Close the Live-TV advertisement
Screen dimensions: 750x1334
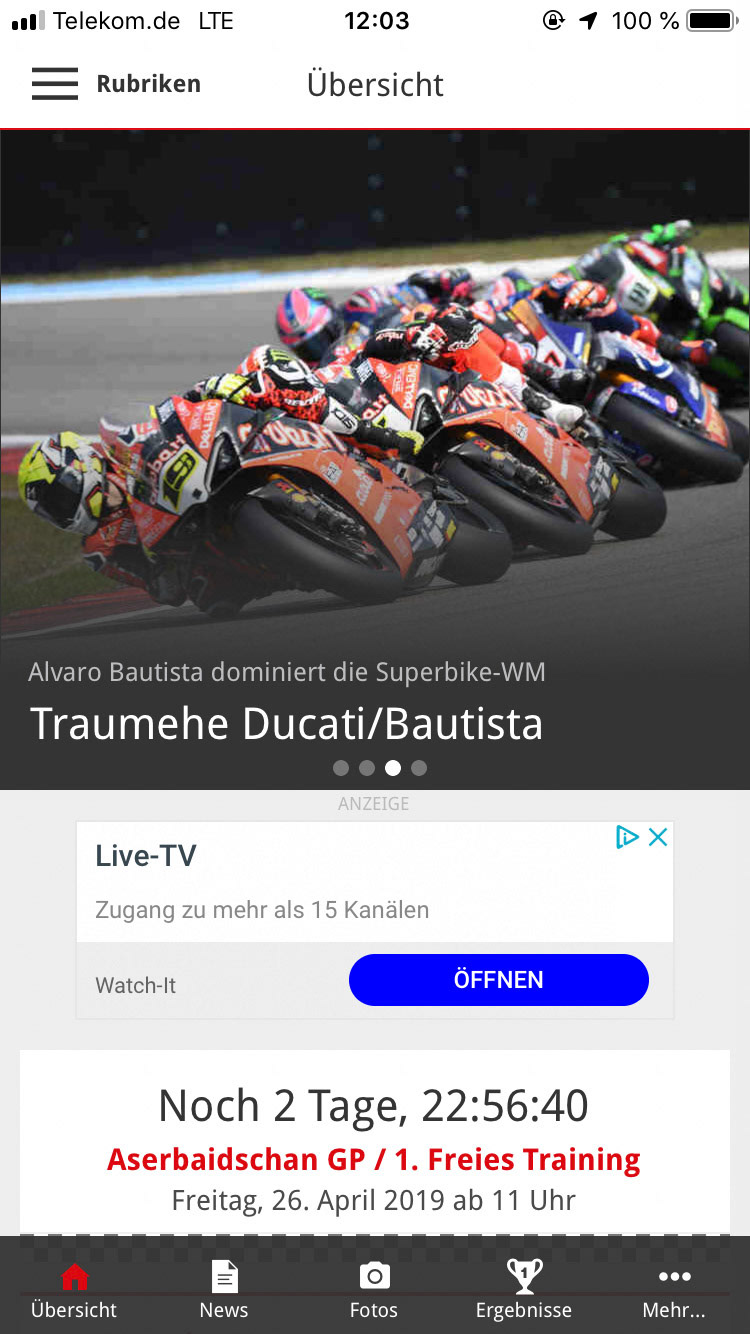pyautogui.click(x=658, y=838)
